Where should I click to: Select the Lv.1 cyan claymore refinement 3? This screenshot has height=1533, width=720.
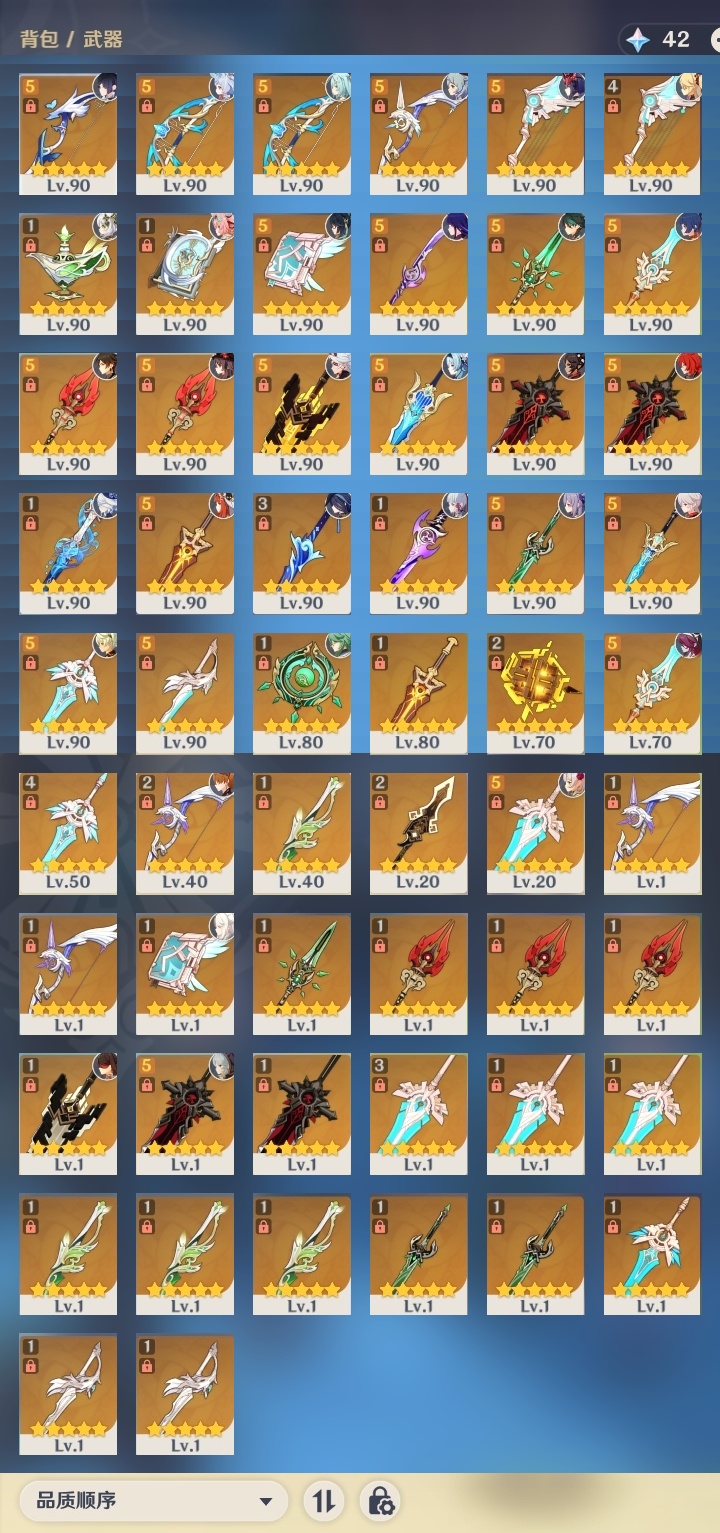419,1110
